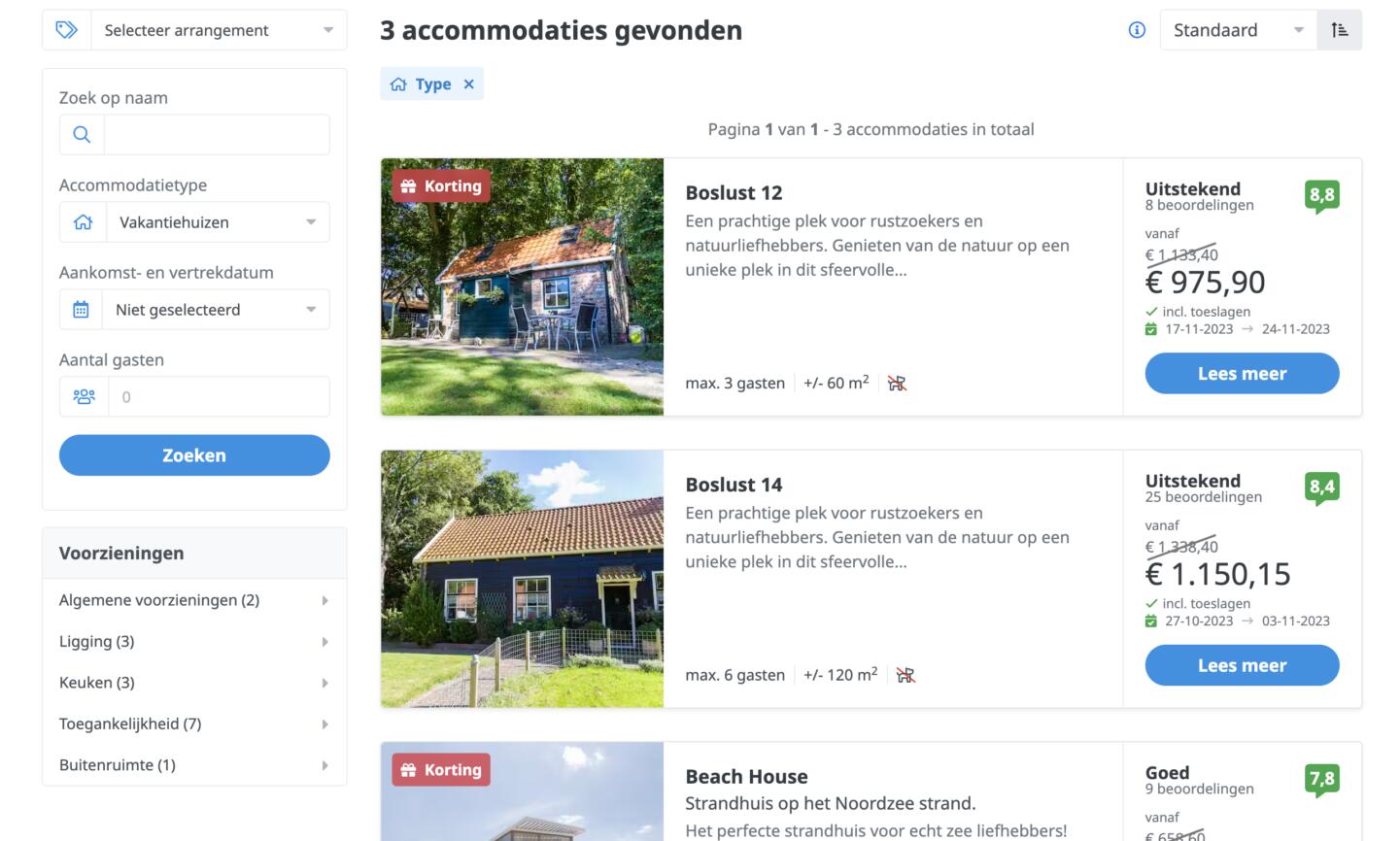Tap Lees meer for Boslust 14
This screenshot has height=841, width=1400.
(x=1242, y=665)
